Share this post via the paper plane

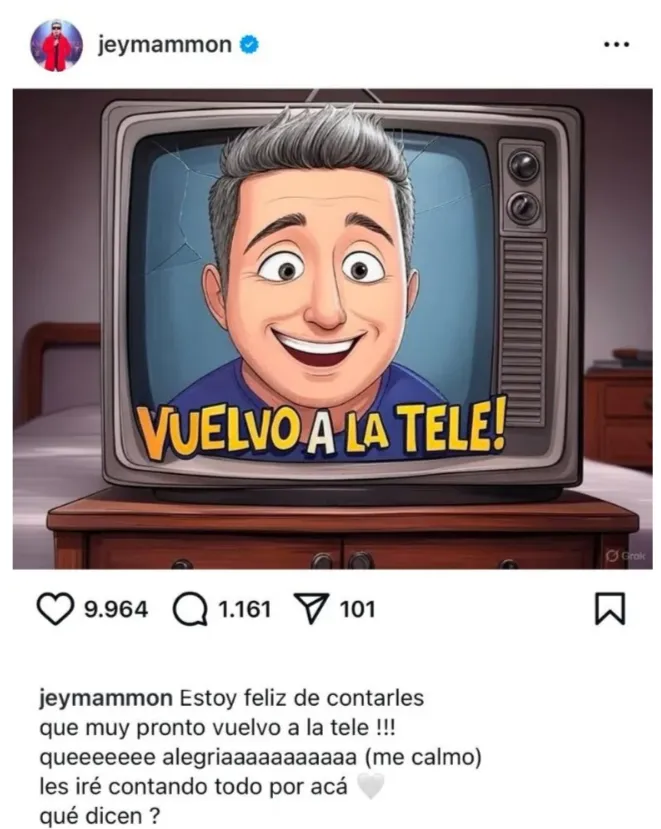(313, 609)
